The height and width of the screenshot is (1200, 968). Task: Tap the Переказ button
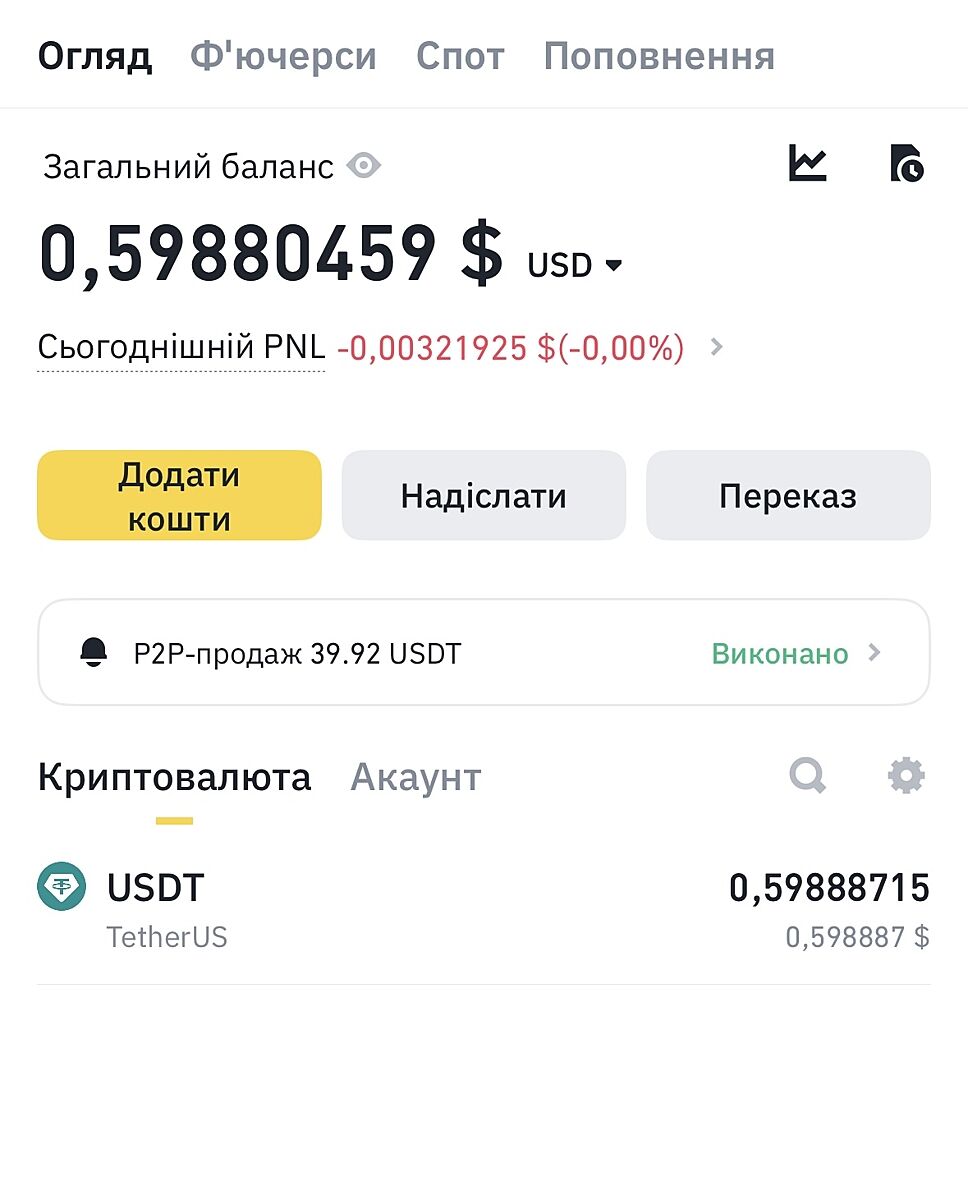[788, 496]
